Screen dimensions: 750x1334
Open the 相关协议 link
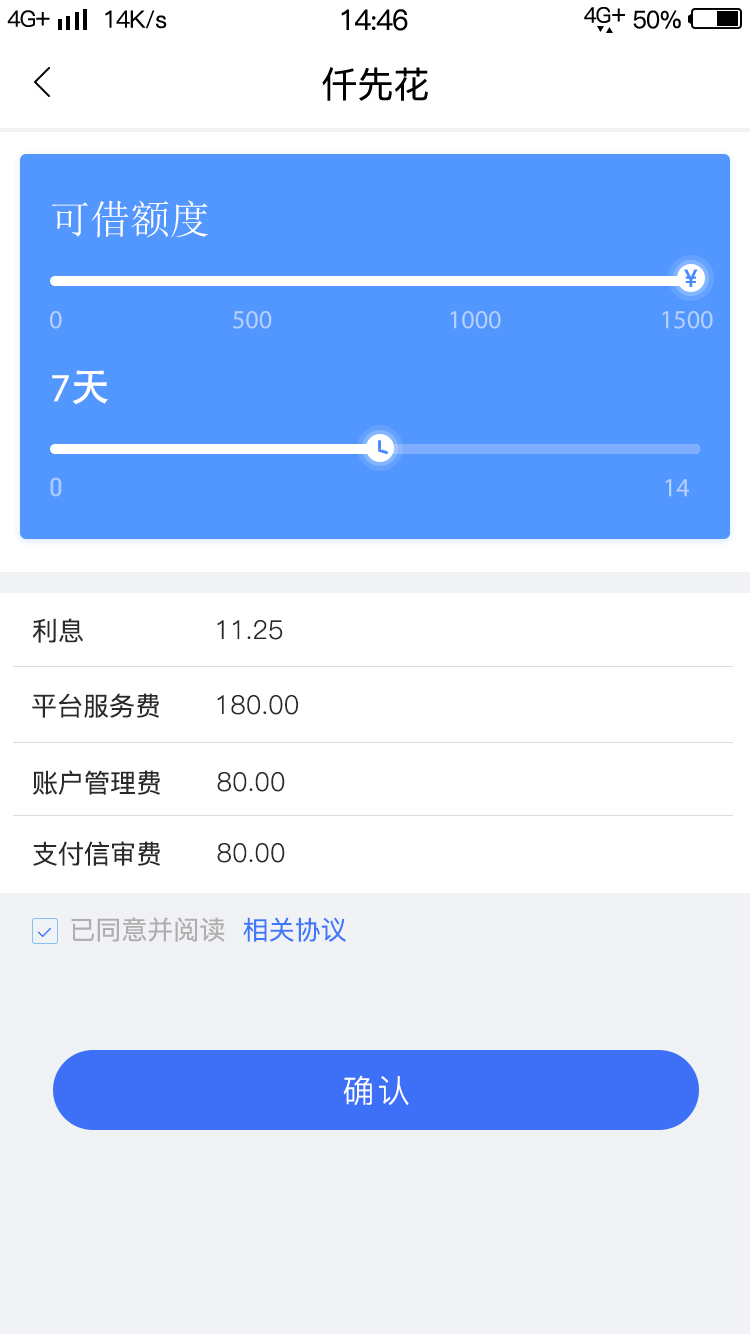295,930
